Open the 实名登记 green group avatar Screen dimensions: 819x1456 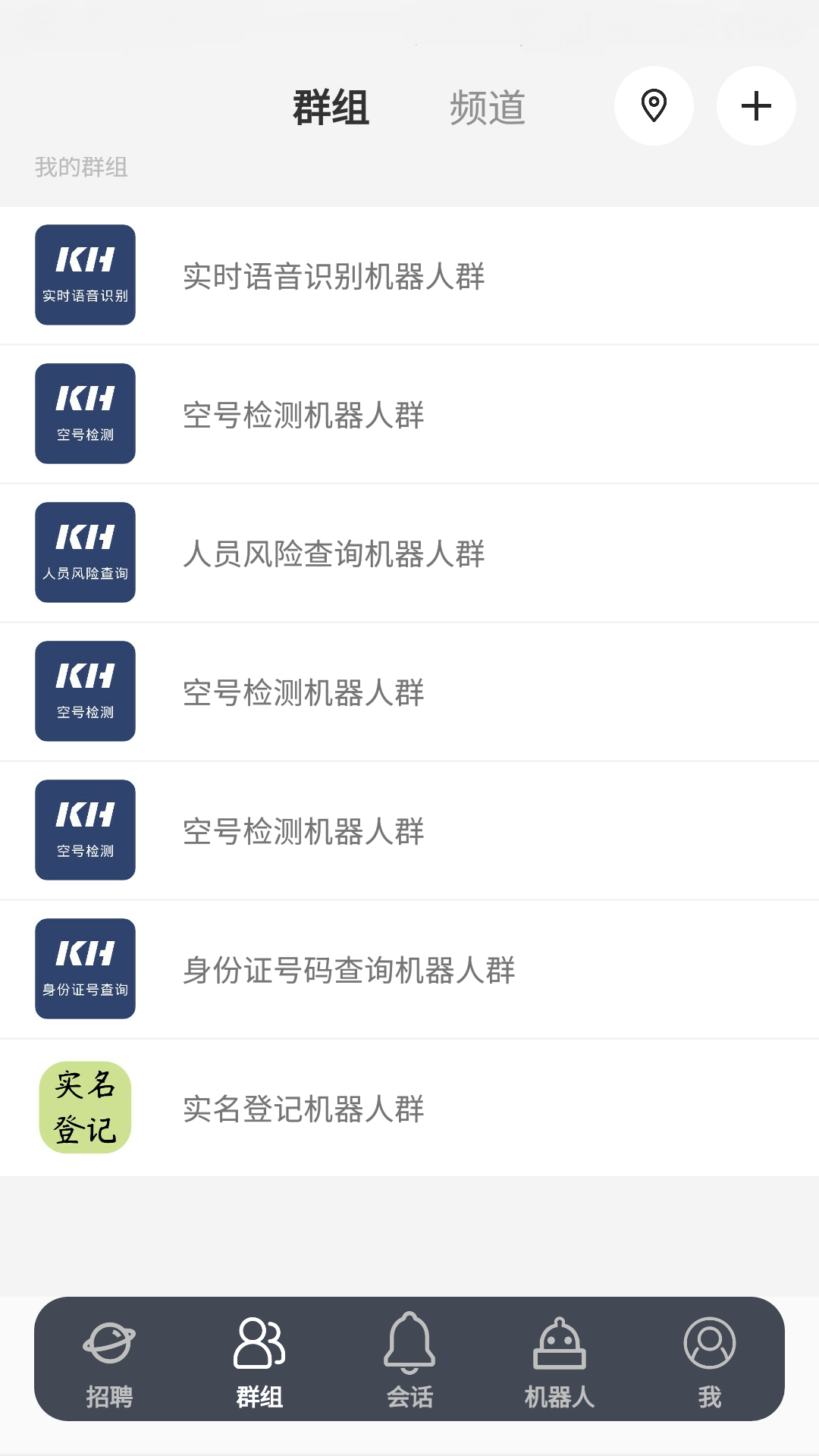click(x=84, y=1107)
